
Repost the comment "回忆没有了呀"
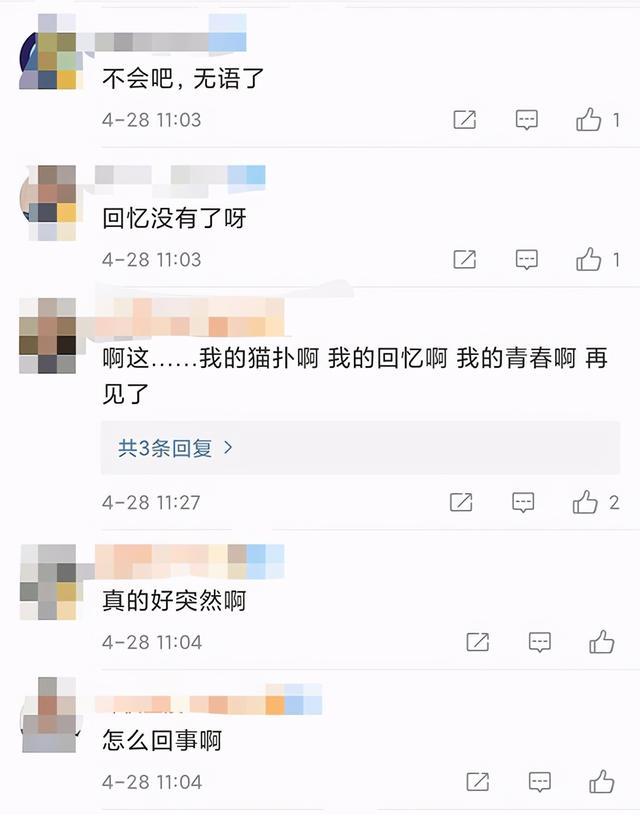point(464,260)
